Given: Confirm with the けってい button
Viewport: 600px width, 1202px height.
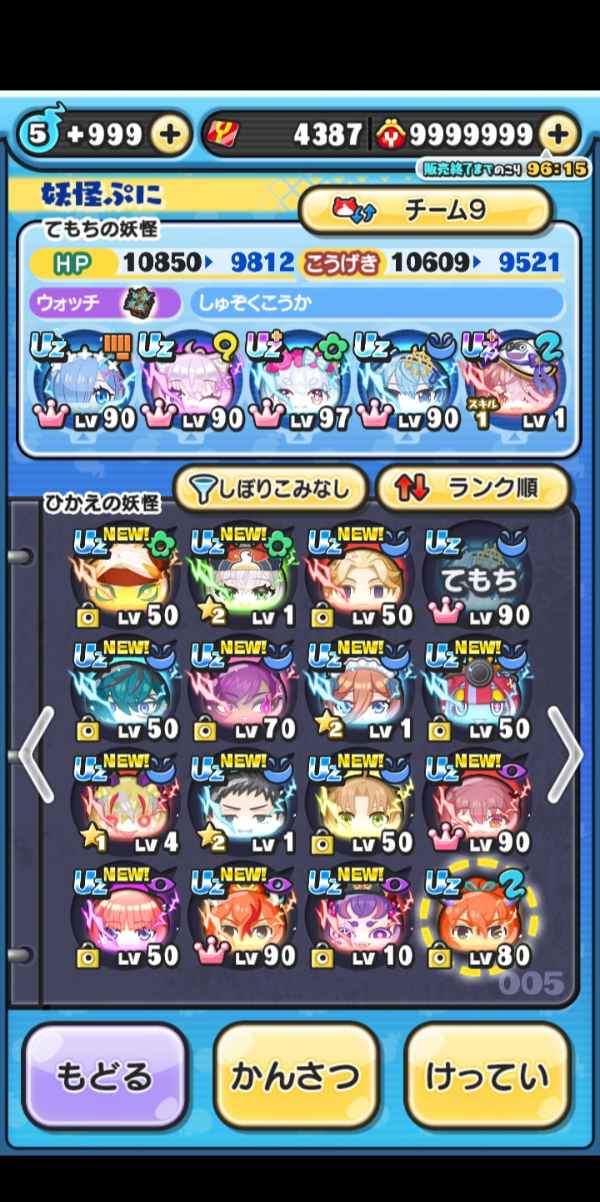Looking at the screenshot, I should 487,1076.
